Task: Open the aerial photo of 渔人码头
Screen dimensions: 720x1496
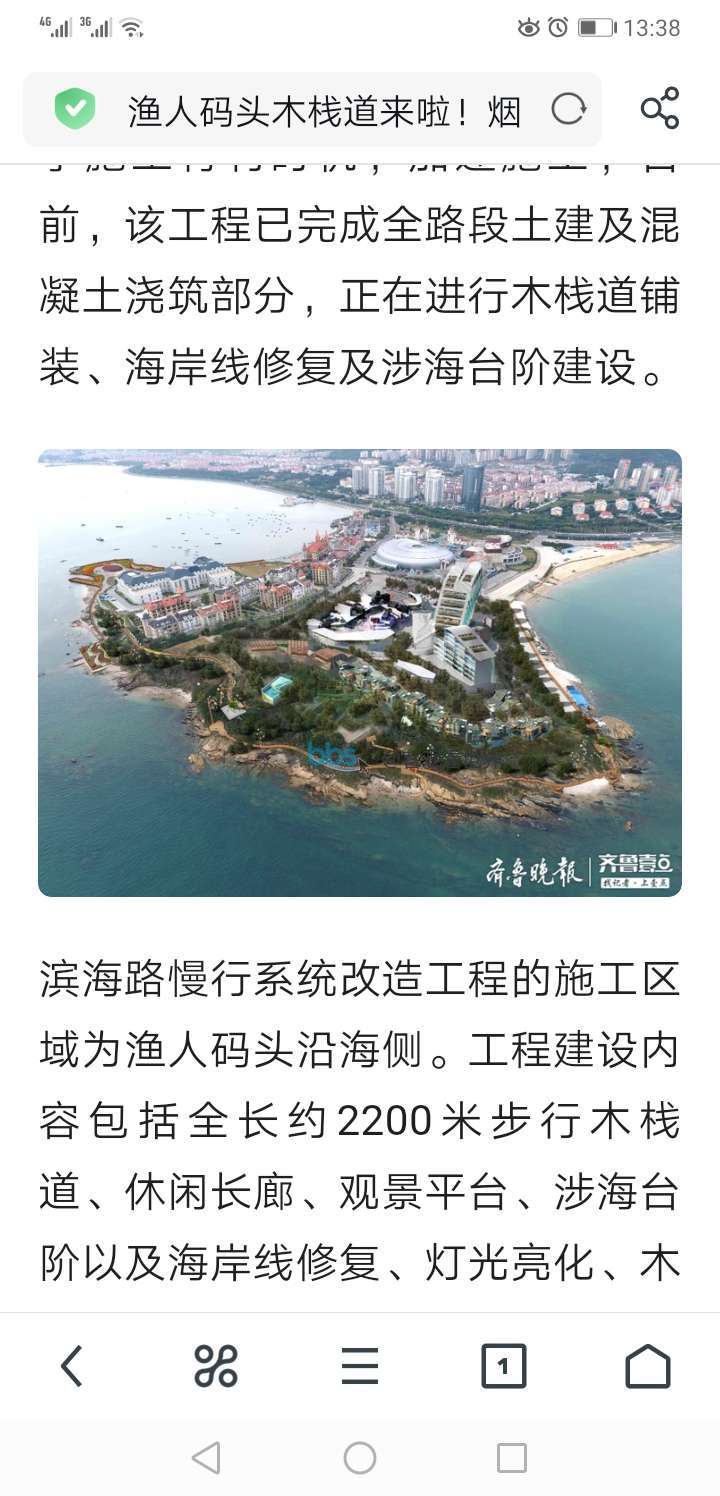Action: 360,672
